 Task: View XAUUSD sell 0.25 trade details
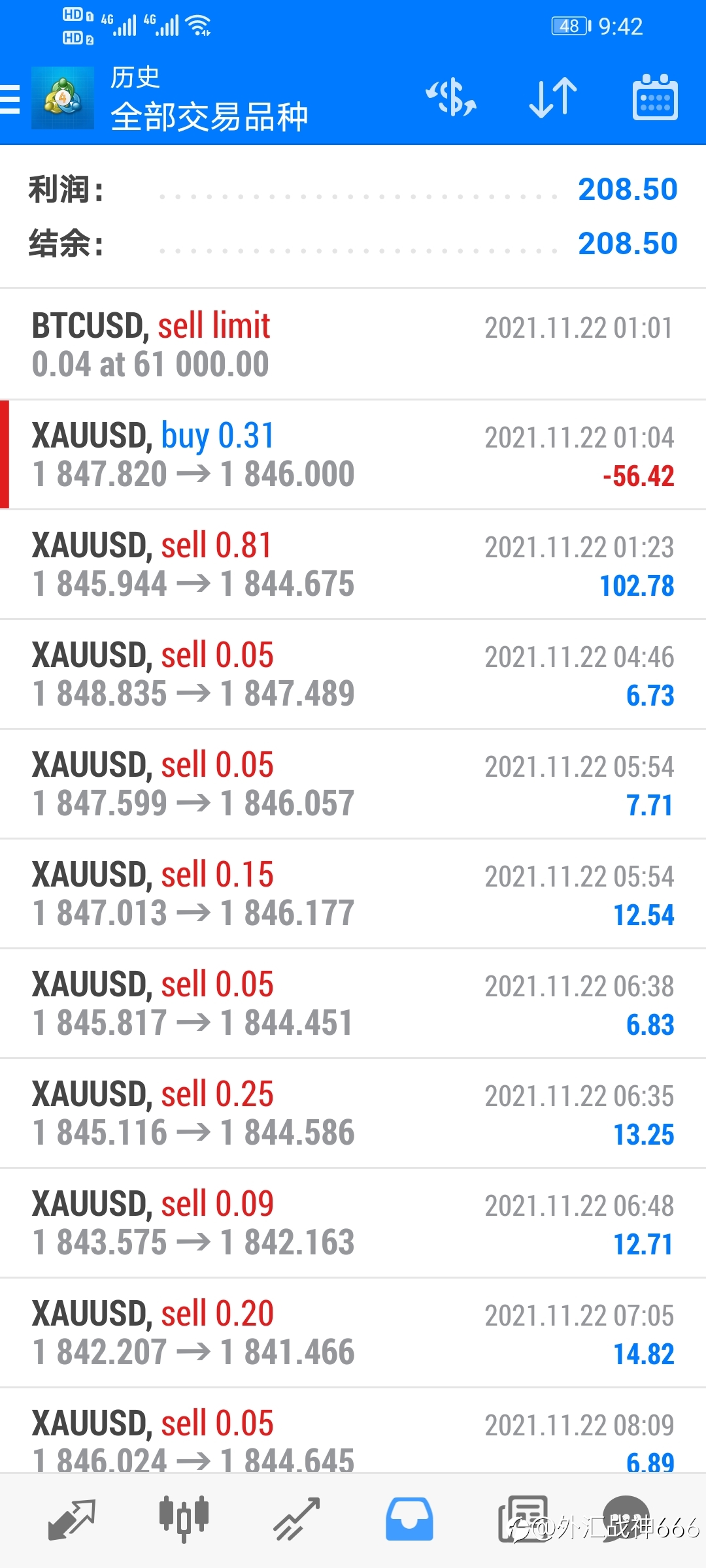pyautogui.click(x=353, y=1113)
